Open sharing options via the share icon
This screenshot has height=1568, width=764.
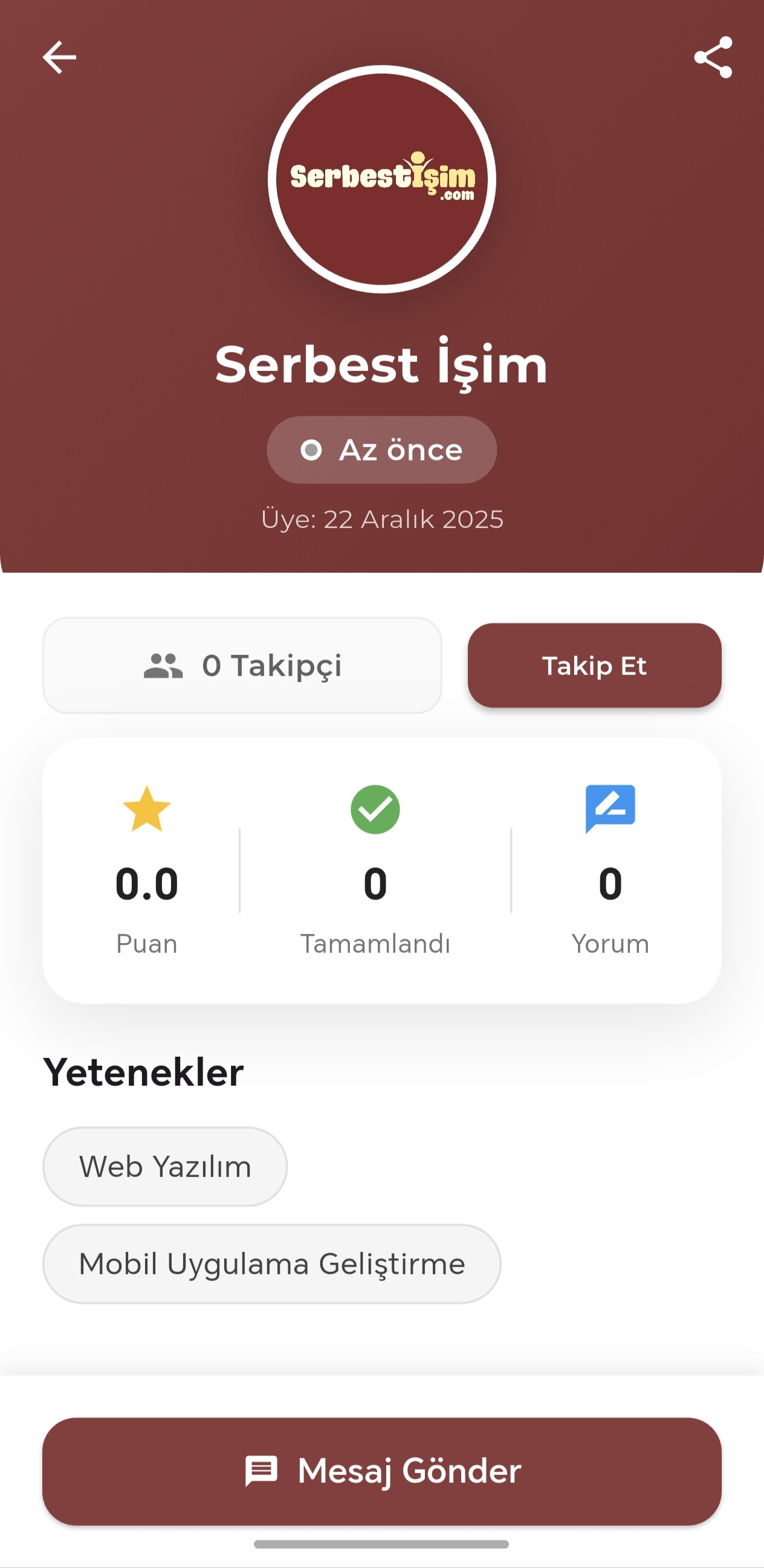[x=714, y=57]
